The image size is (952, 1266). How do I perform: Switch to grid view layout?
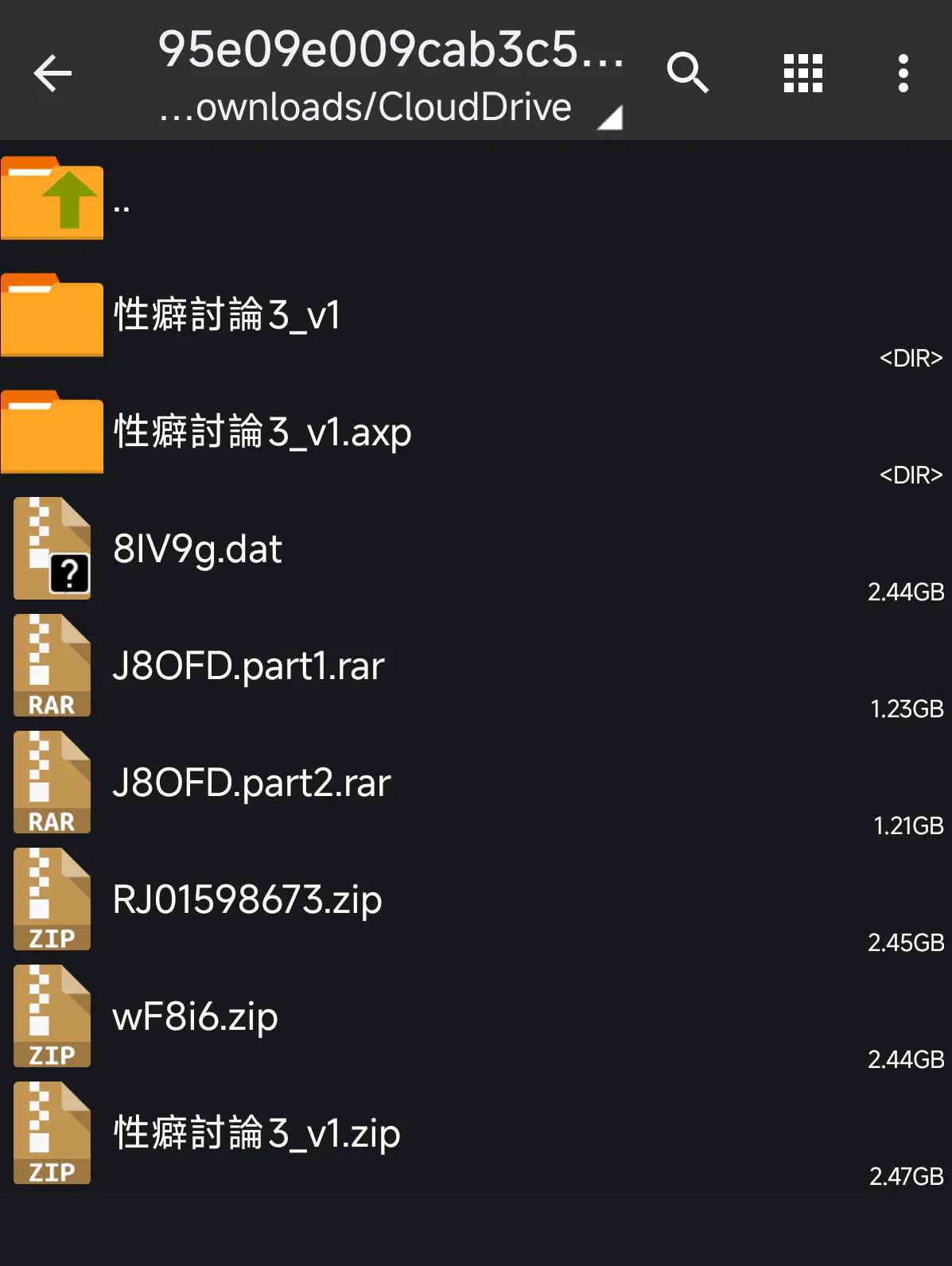(802, 73)
